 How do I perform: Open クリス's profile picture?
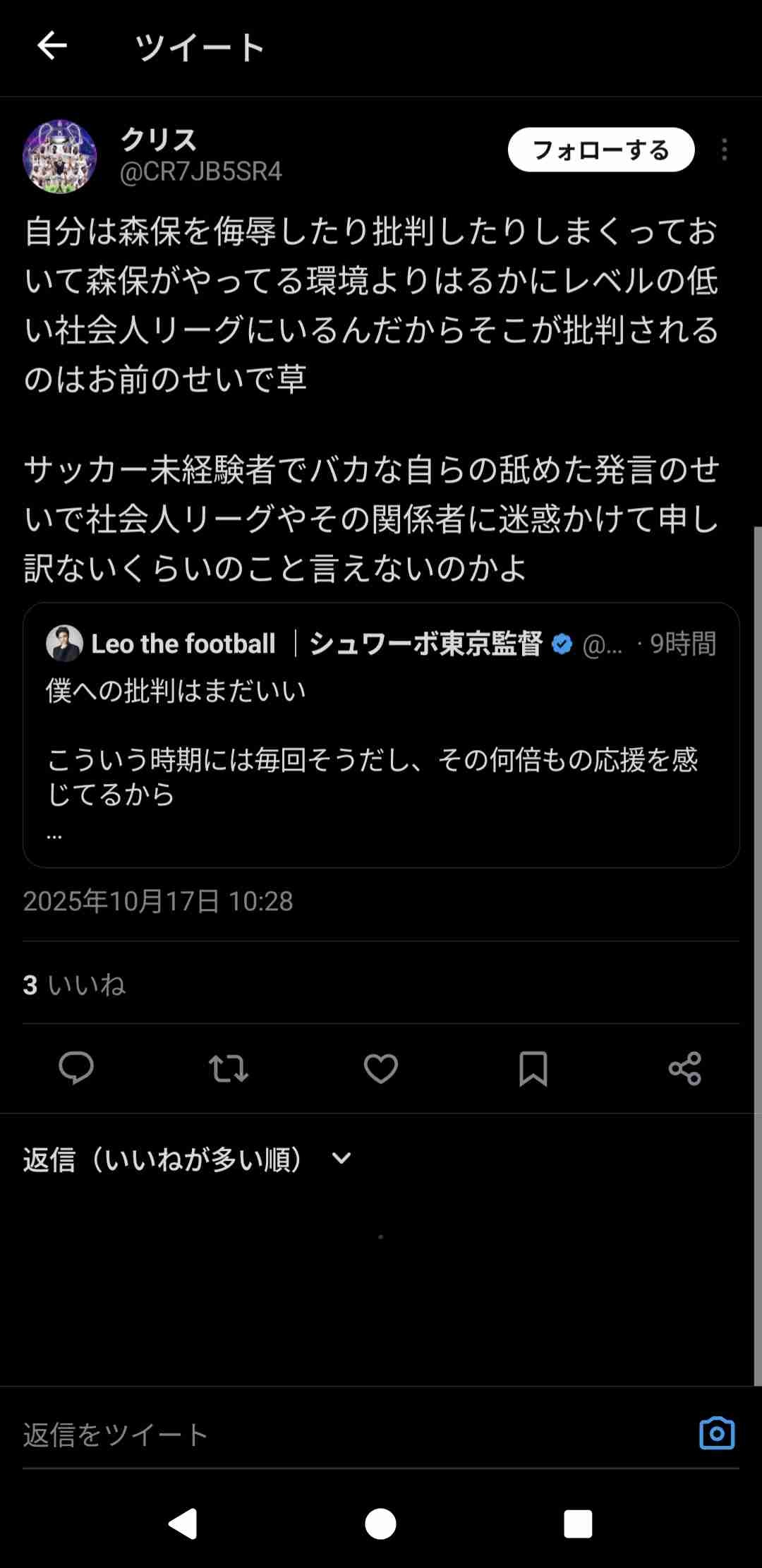coord(60,156)
